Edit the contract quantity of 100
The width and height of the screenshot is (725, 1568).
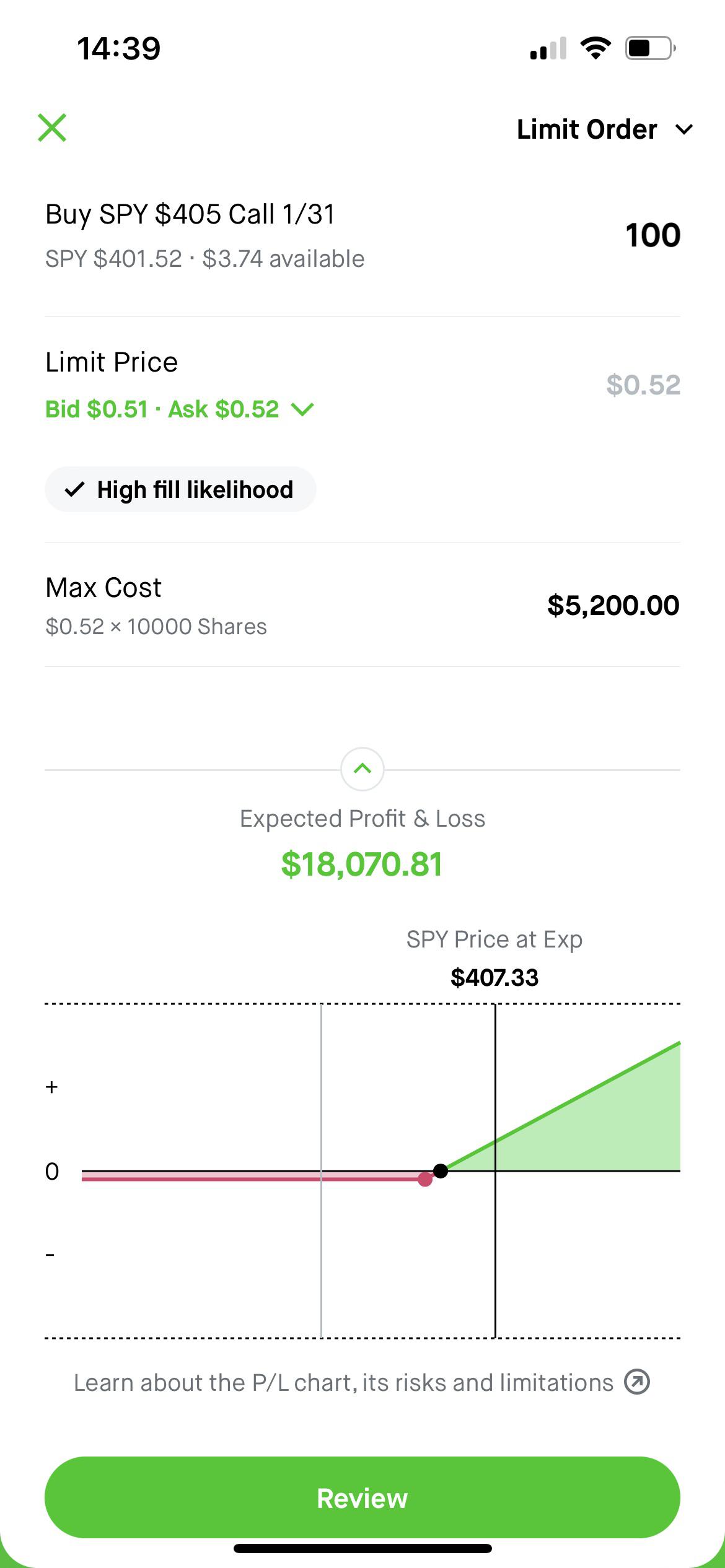click(x=652, y=235)
